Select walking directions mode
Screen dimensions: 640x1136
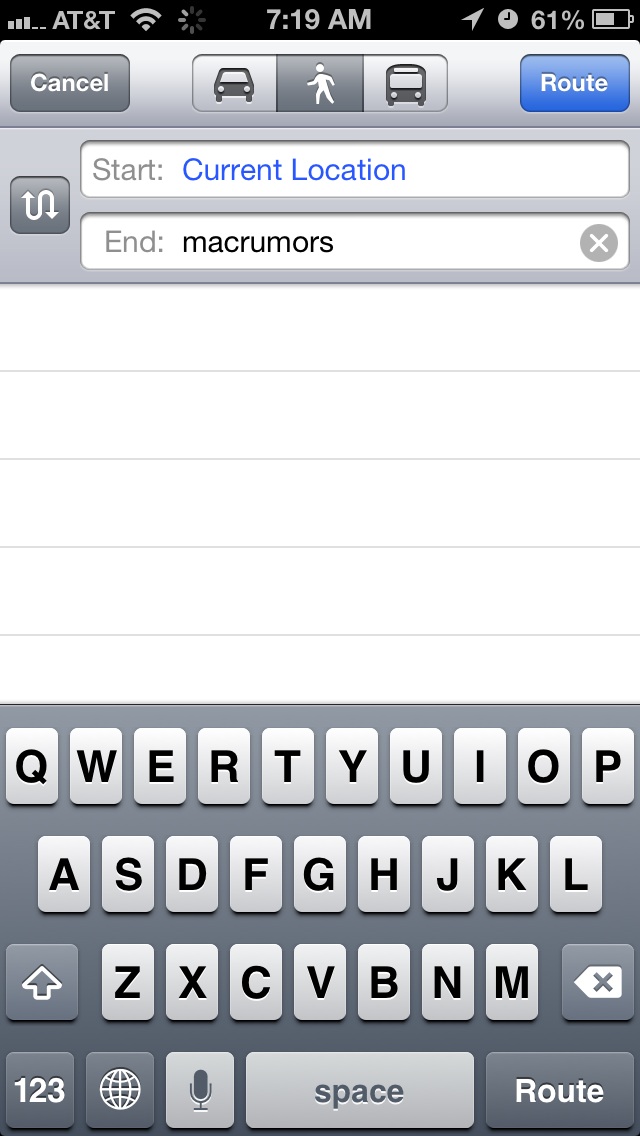point(320,83)
